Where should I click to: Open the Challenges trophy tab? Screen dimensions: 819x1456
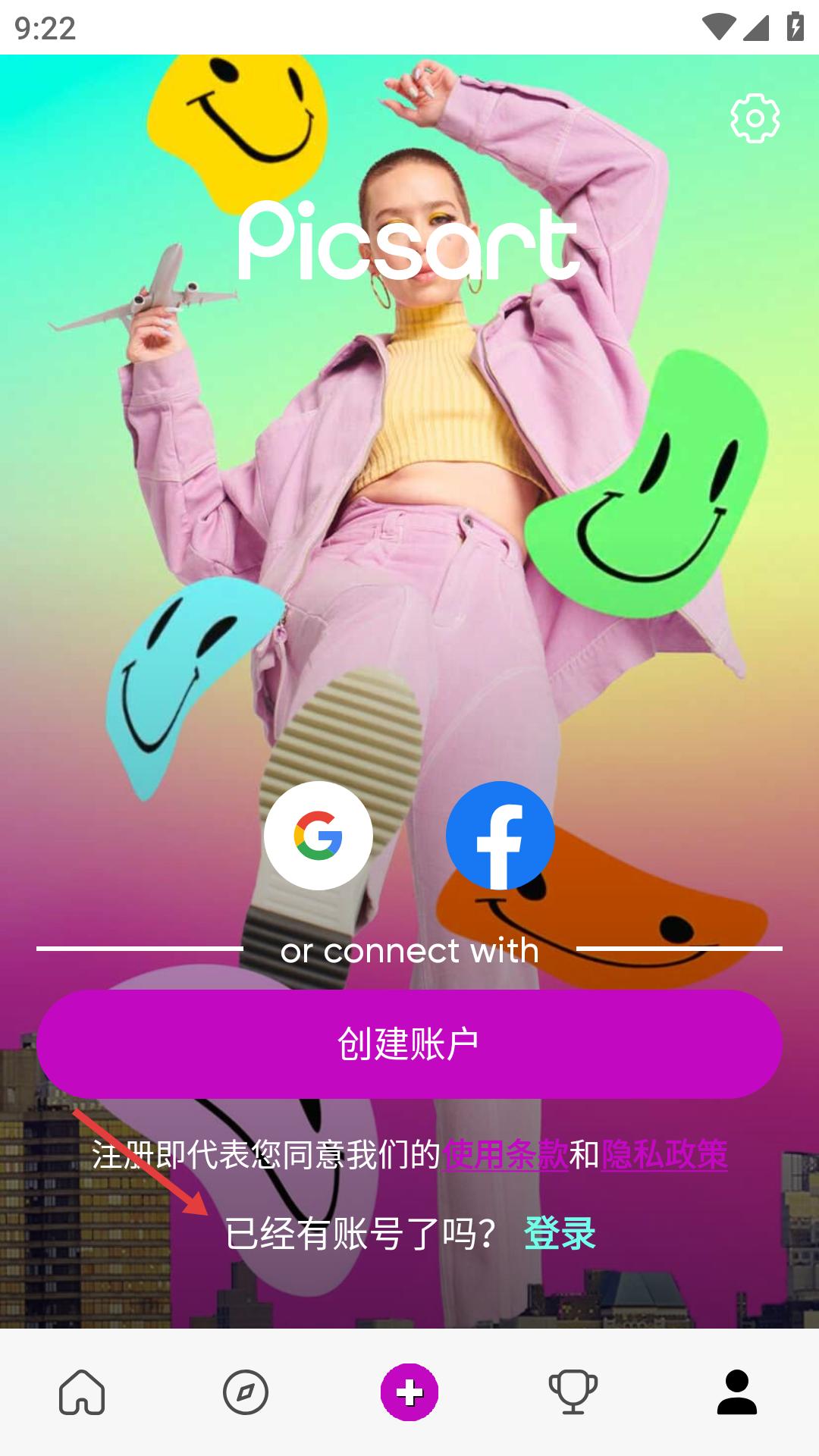click(x=573, y=1392)
